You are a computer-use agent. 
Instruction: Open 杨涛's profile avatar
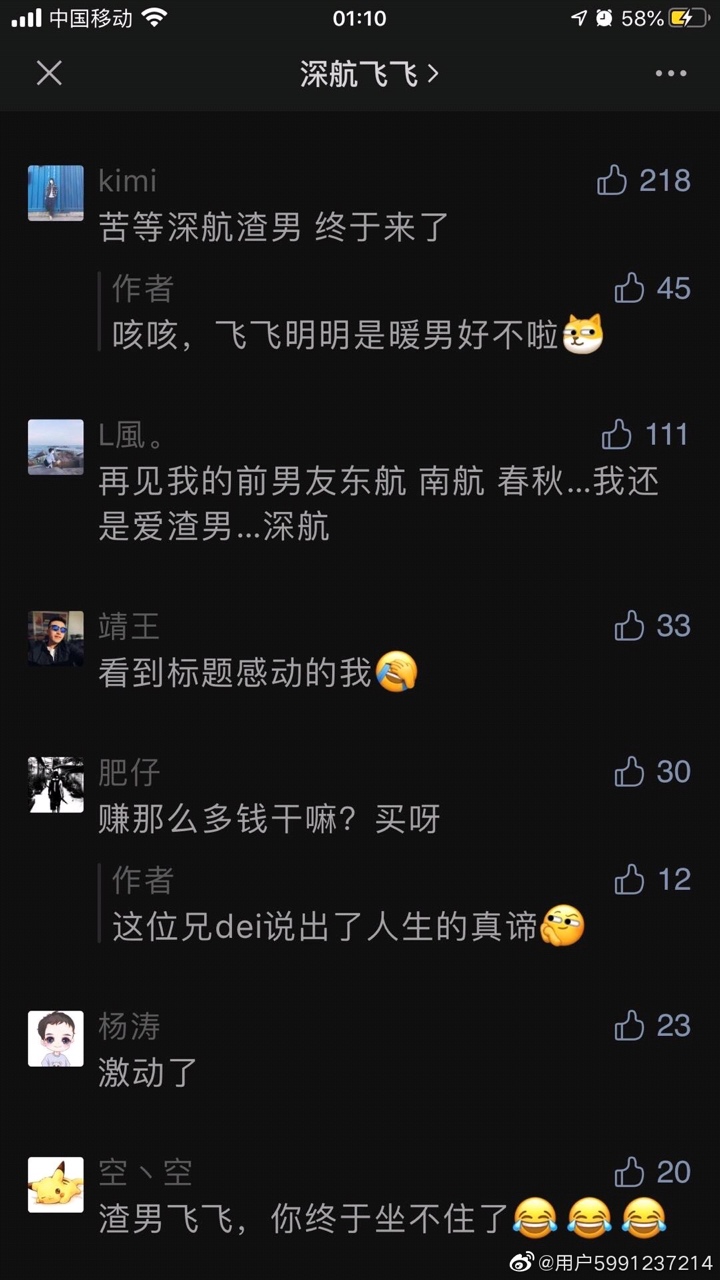coord(55,1038)
